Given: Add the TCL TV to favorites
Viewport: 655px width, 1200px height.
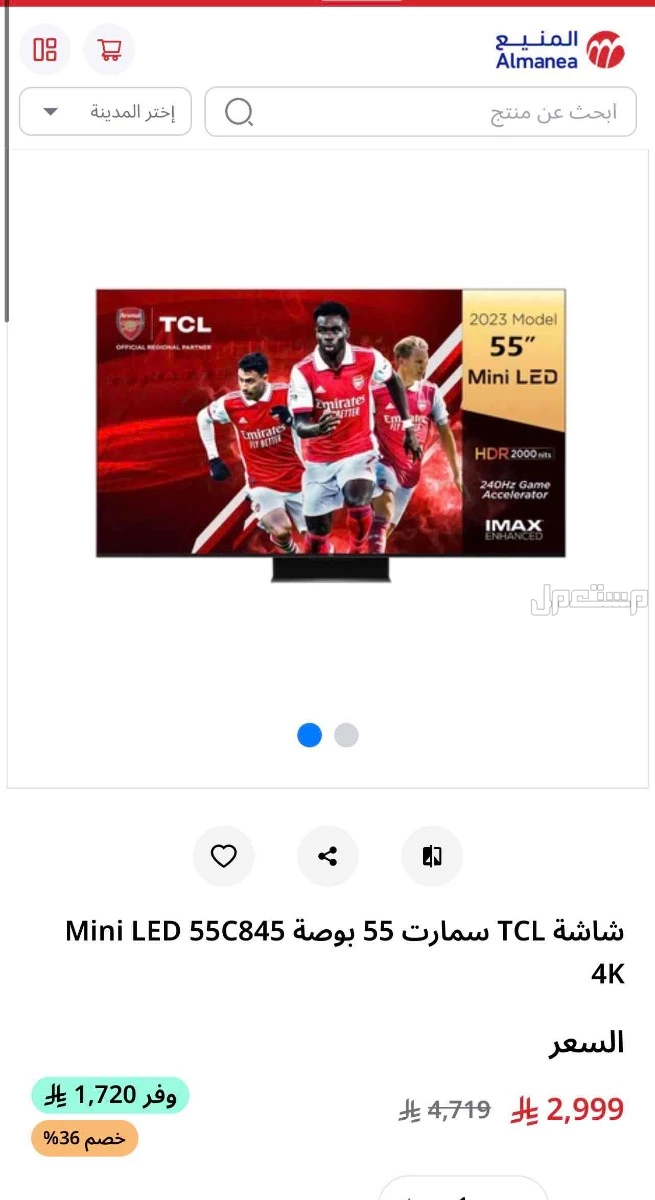Looking at the screenshot, I should [224, 856].
